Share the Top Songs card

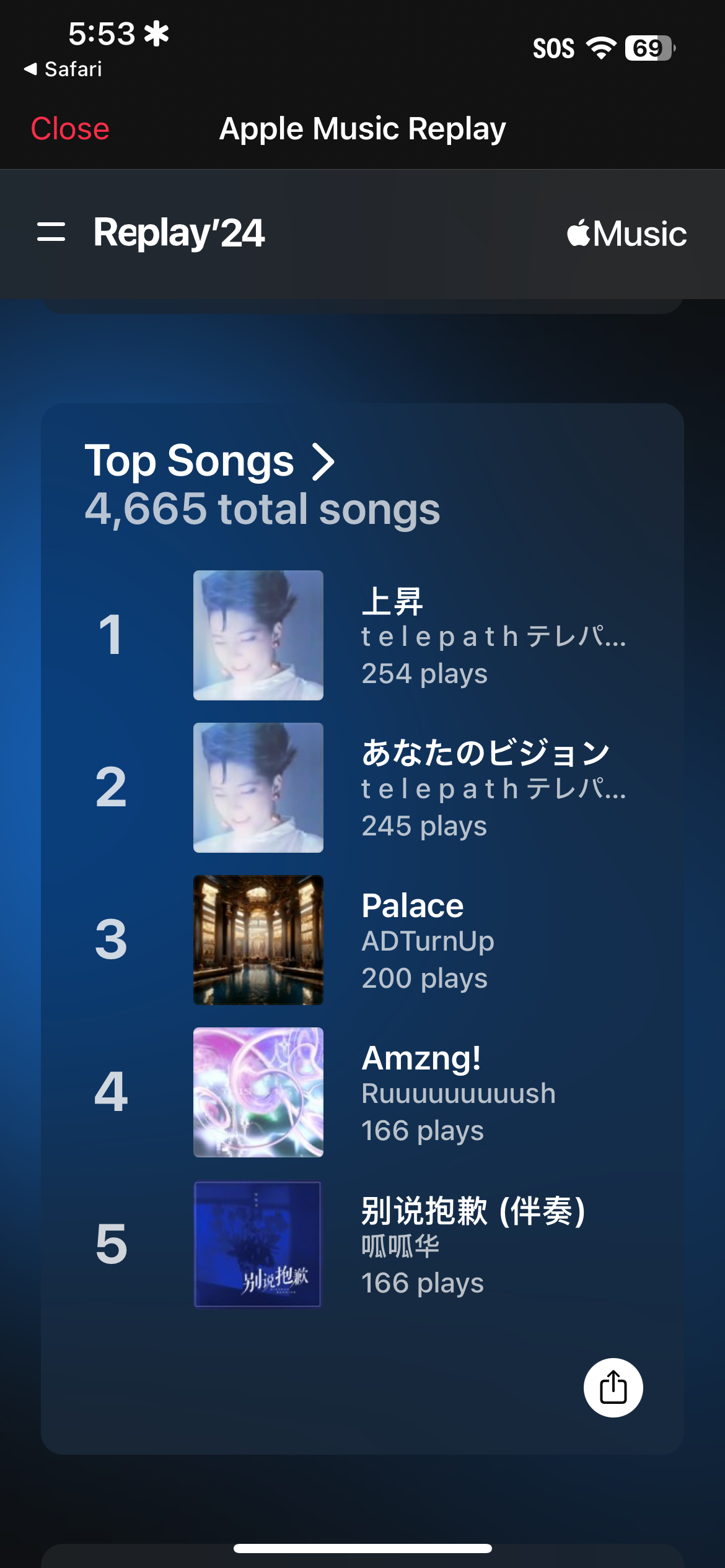pos(613,1387)
